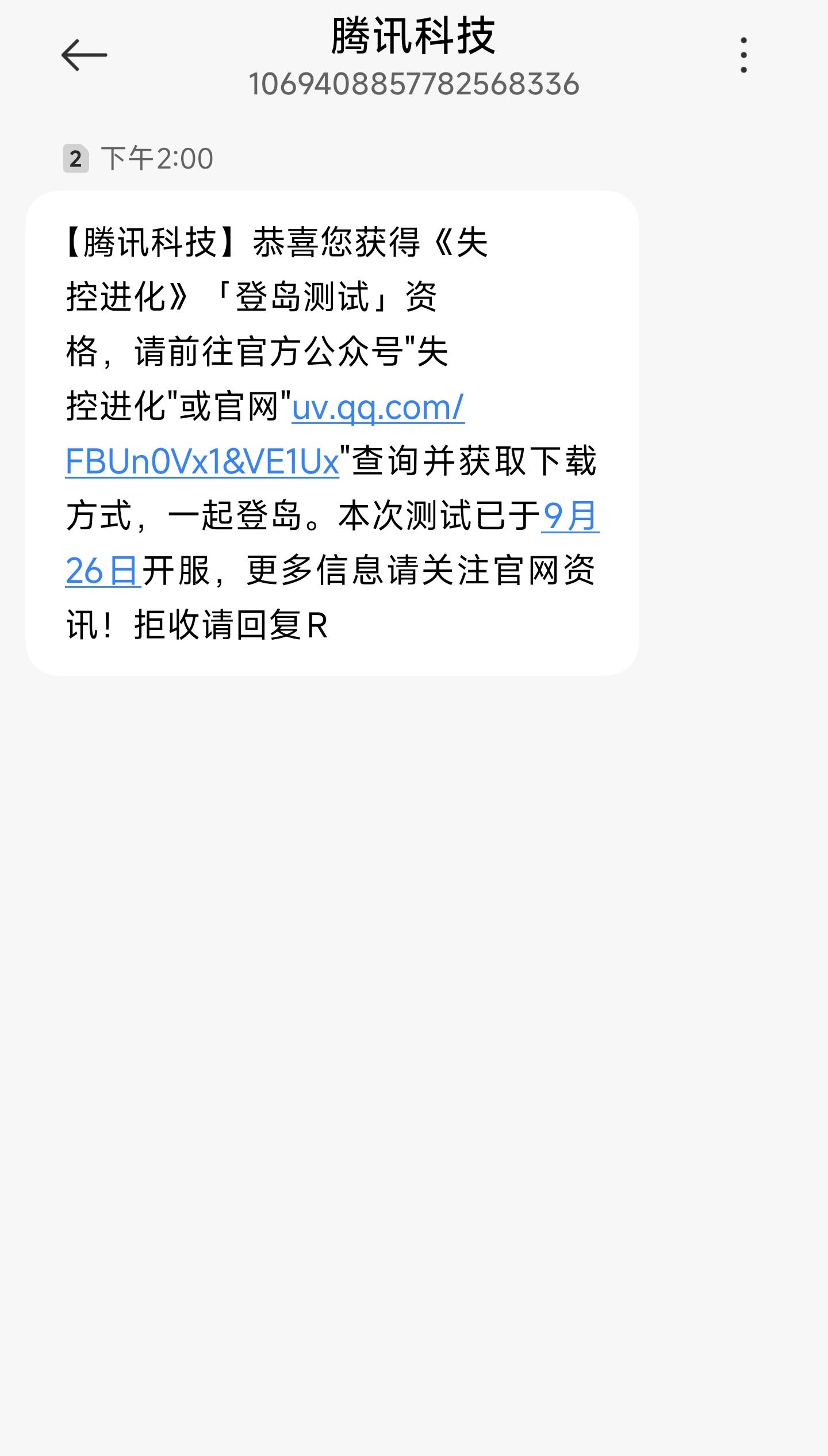The width and height of the screenshot is (828, 1456).
Task: Go back to the message list
Action: point(84,55)
